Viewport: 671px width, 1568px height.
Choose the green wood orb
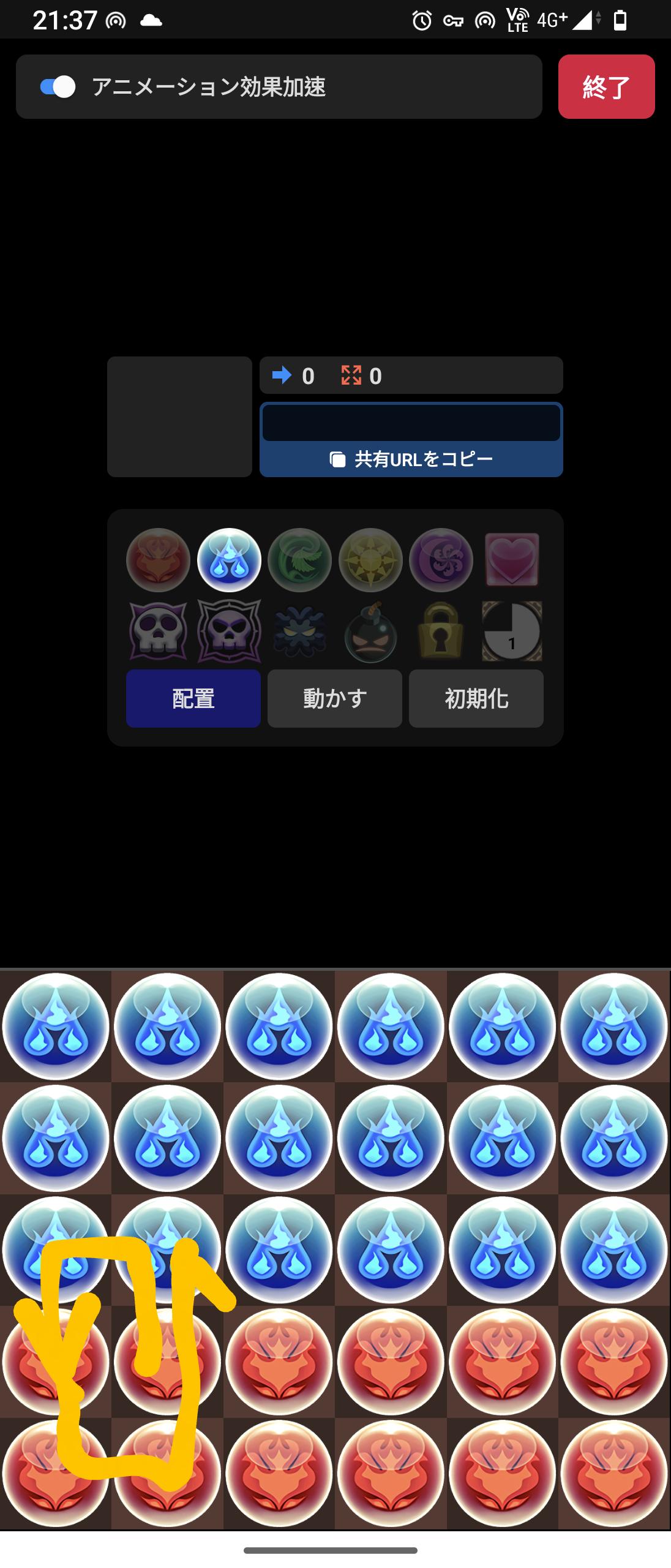pyautogui.click(x=299, y=560)
